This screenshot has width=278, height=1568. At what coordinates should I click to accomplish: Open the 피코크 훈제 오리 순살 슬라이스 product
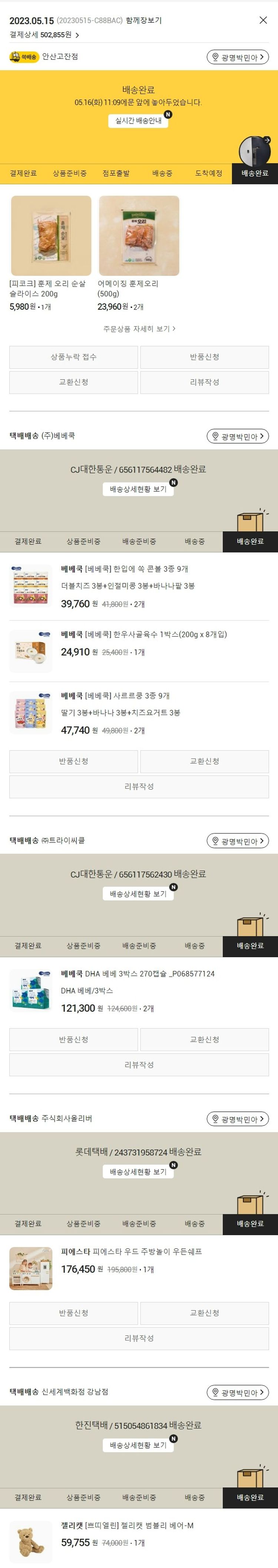51,236
